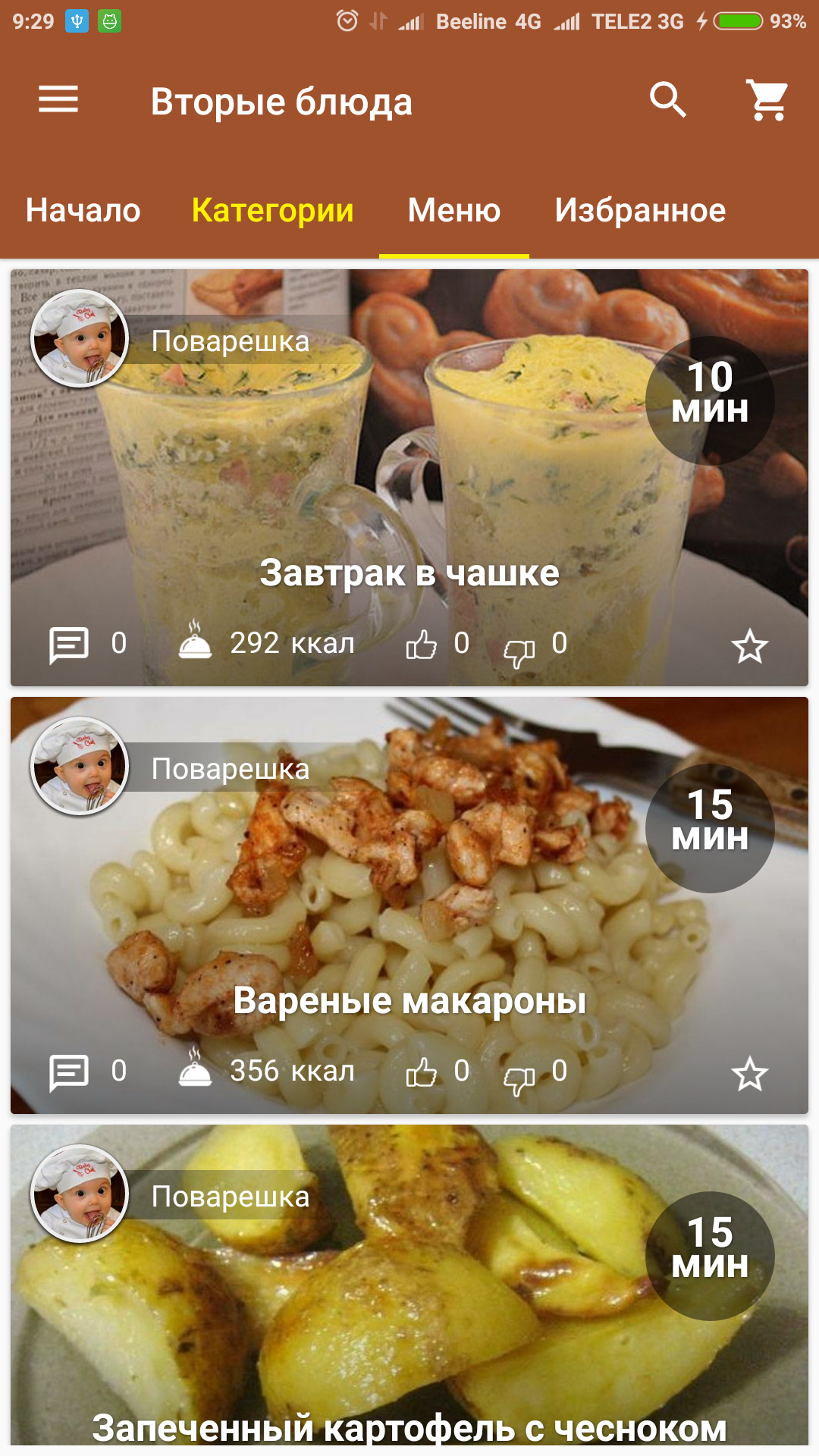Star Вареные макароны as favorite

tap(749, 1074)
